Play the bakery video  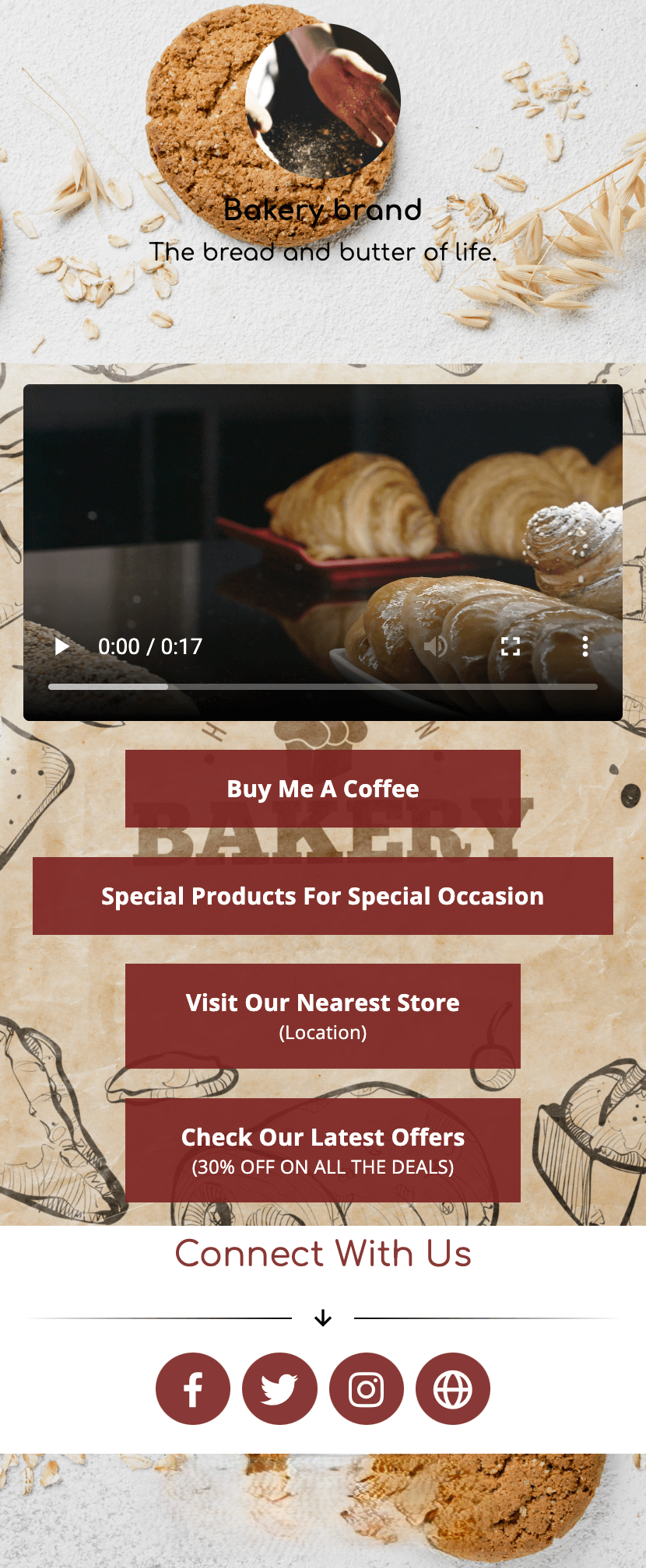[x=62, y=646]
